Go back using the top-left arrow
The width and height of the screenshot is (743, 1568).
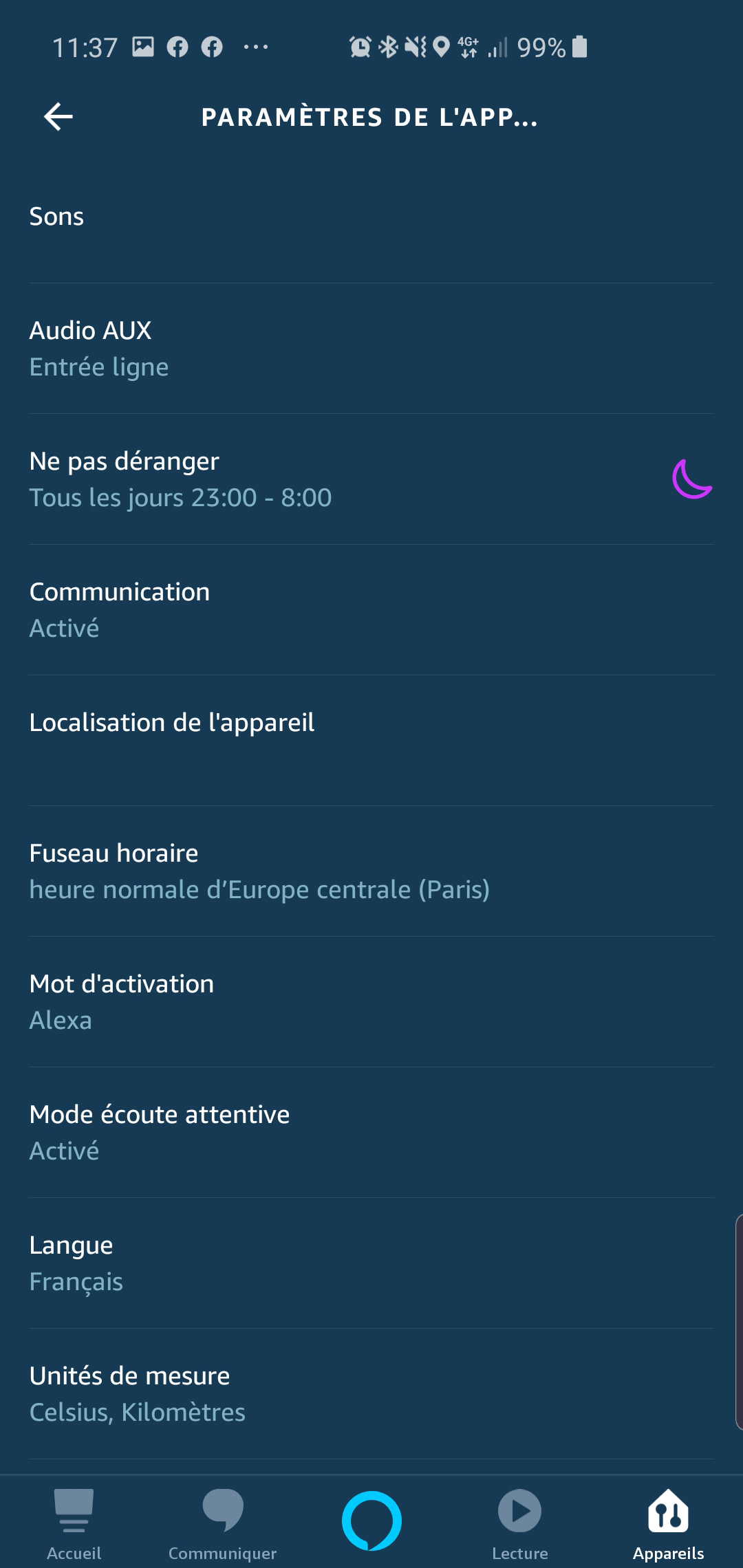tap(58, 116)
